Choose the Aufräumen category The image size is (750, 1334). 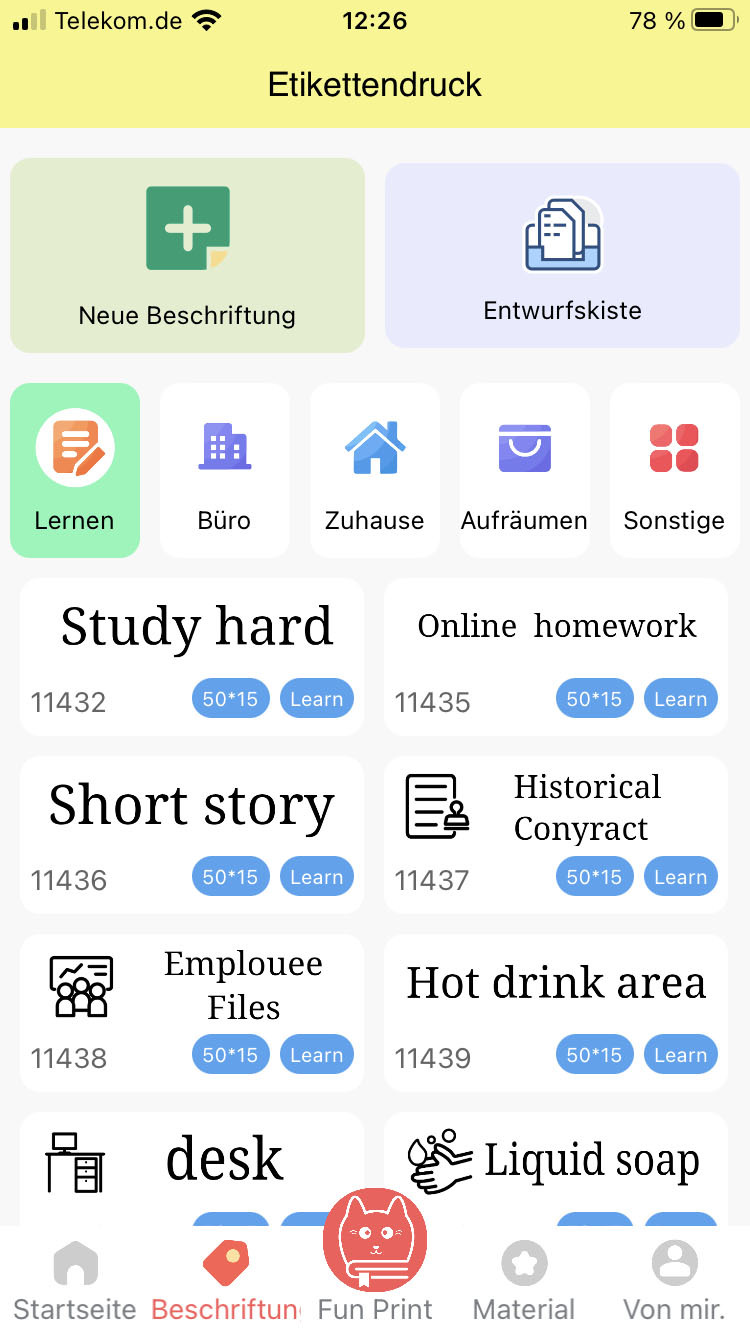525,470
